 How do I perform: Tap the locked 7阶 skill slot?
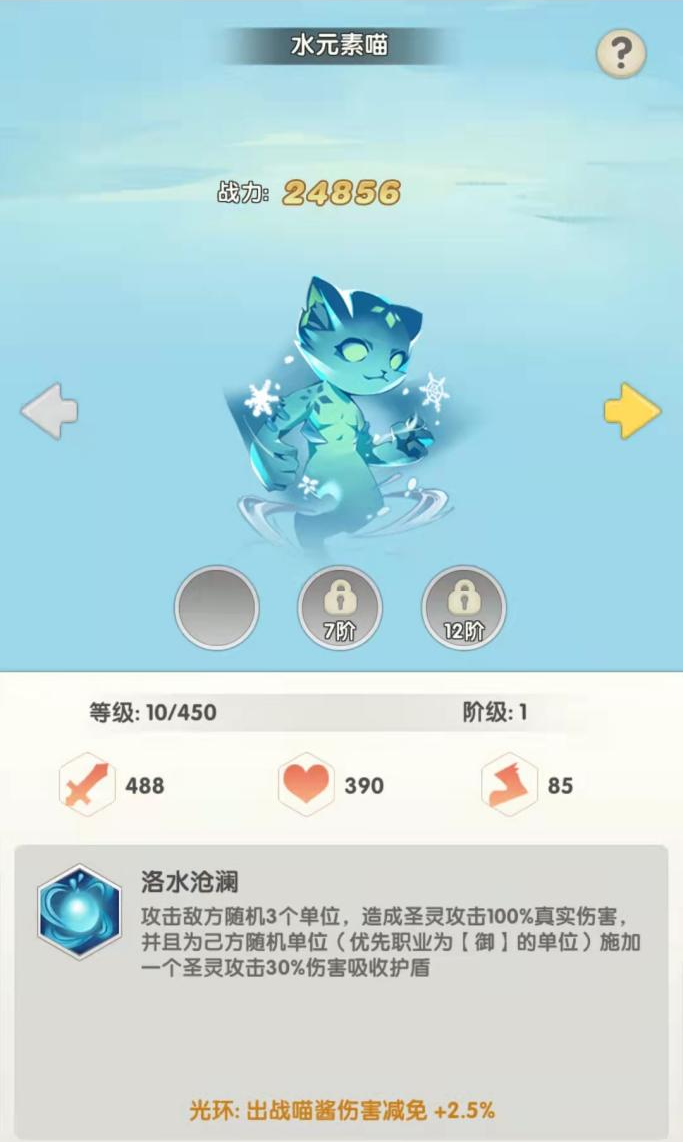pos(340,607)
